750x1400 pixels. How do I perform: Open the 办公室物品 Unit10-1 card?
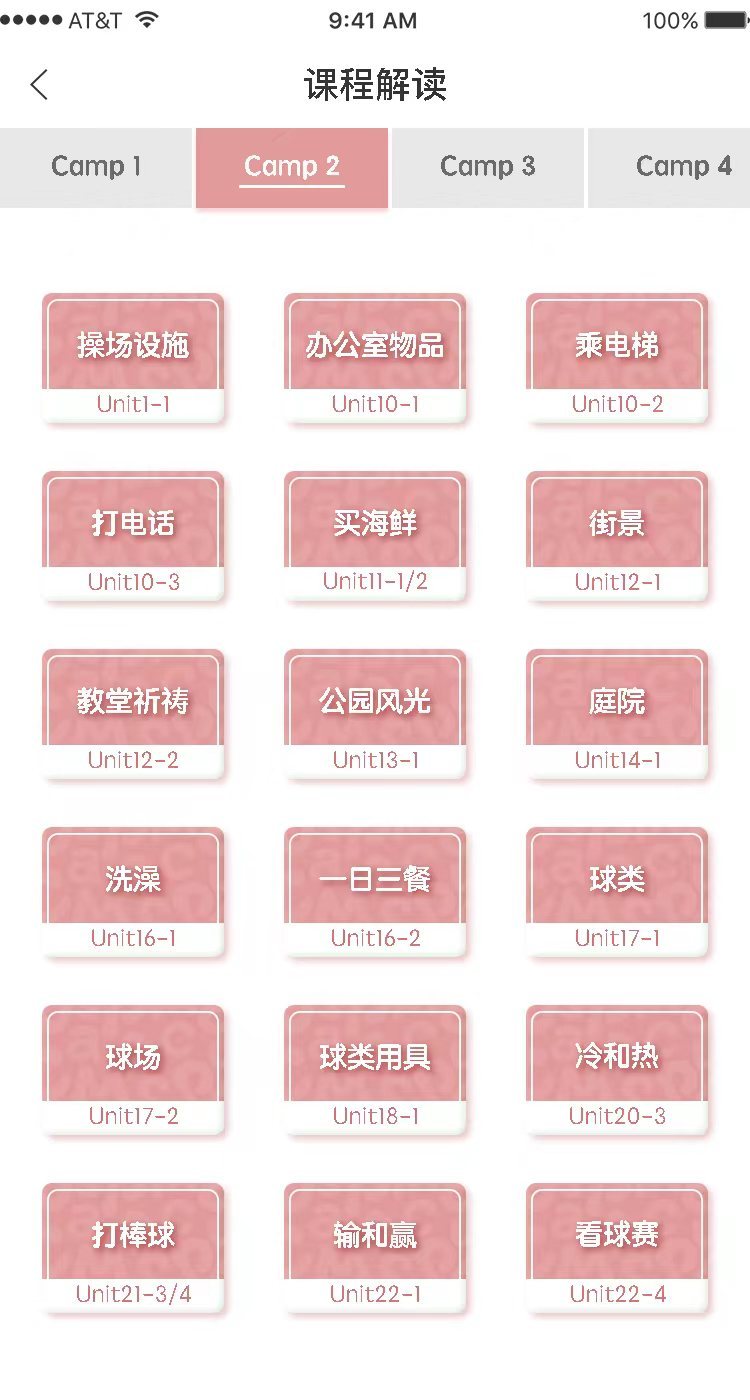click(375, 358)
